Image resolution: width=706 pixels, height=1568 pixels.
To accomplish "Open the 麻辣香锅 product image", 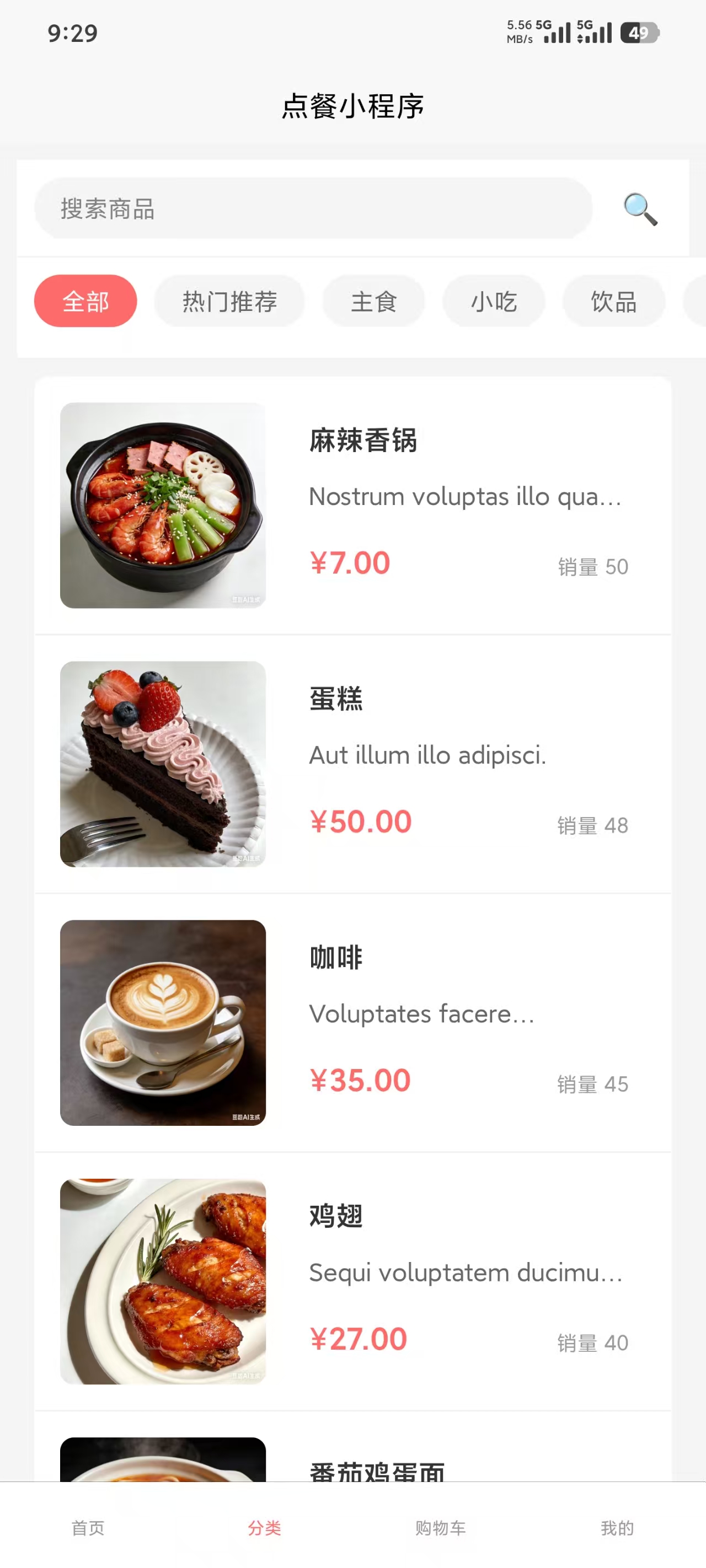I will coord(163,507).
